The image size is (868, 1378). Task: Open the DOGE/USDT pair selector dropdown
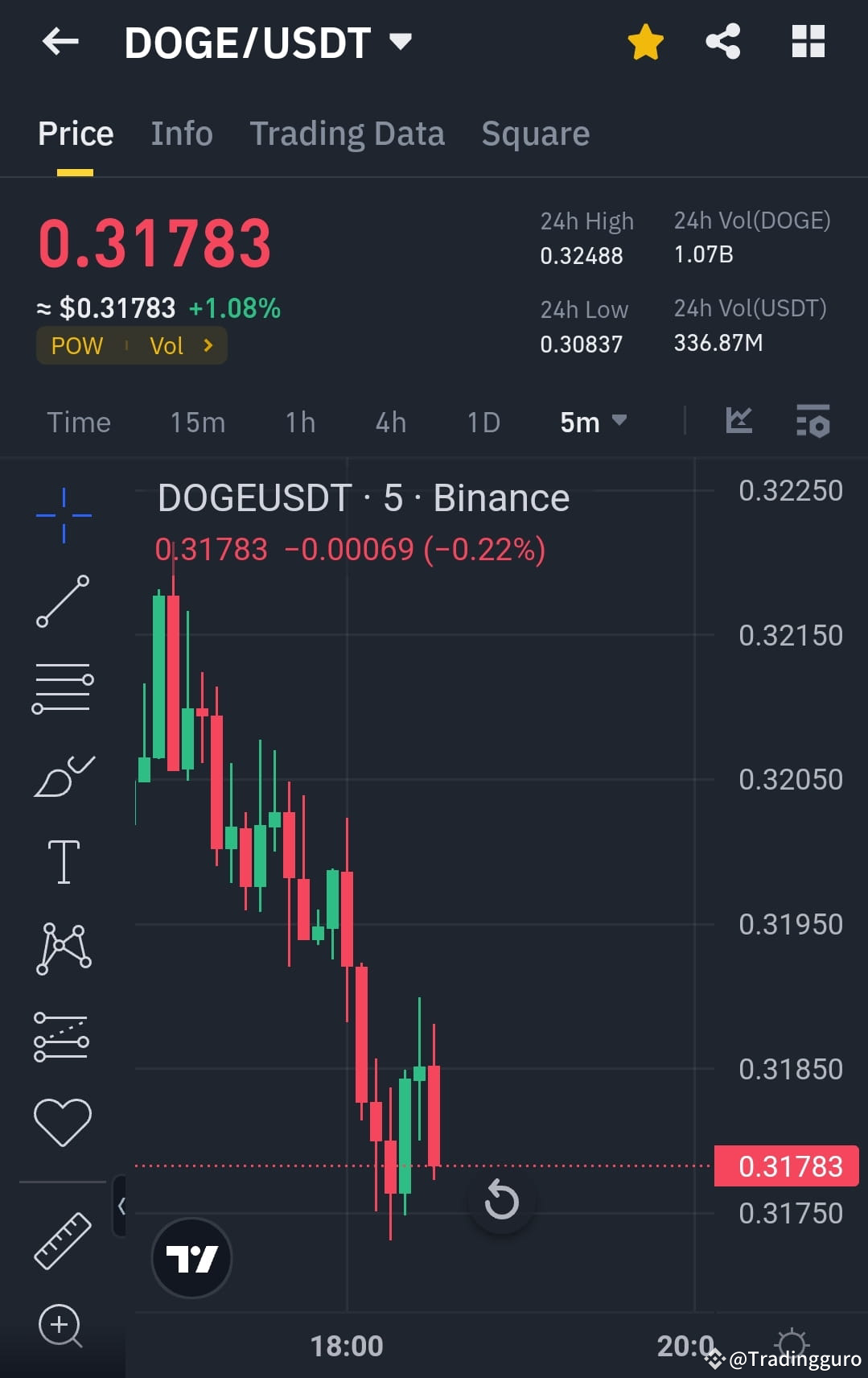point(400,42)
